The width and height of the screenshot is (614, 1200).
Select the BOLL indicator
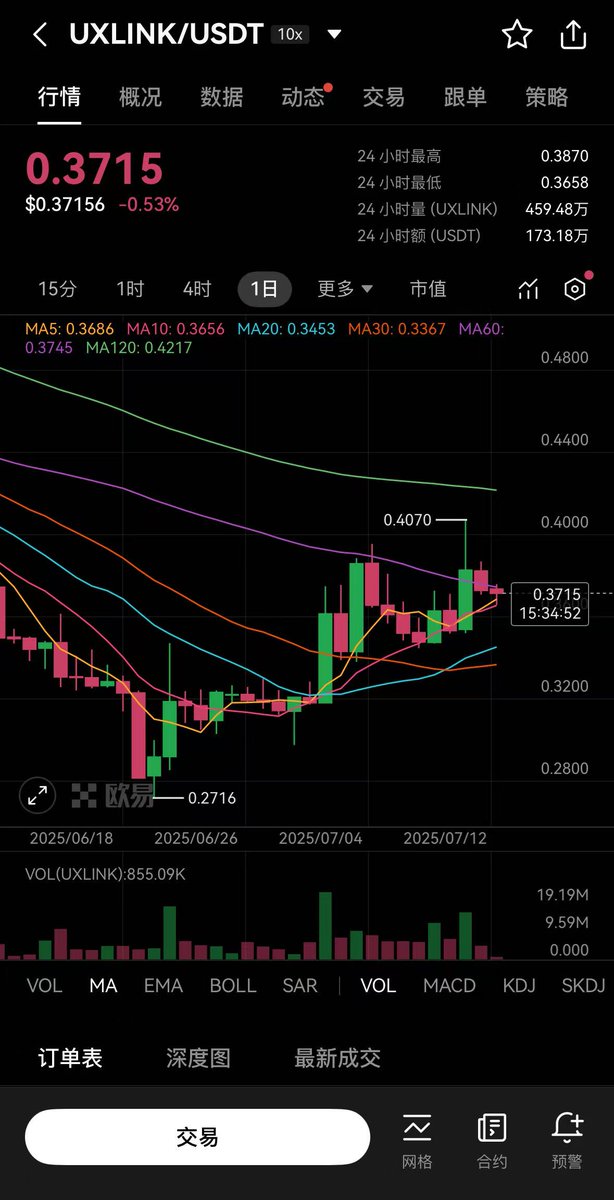233,986
